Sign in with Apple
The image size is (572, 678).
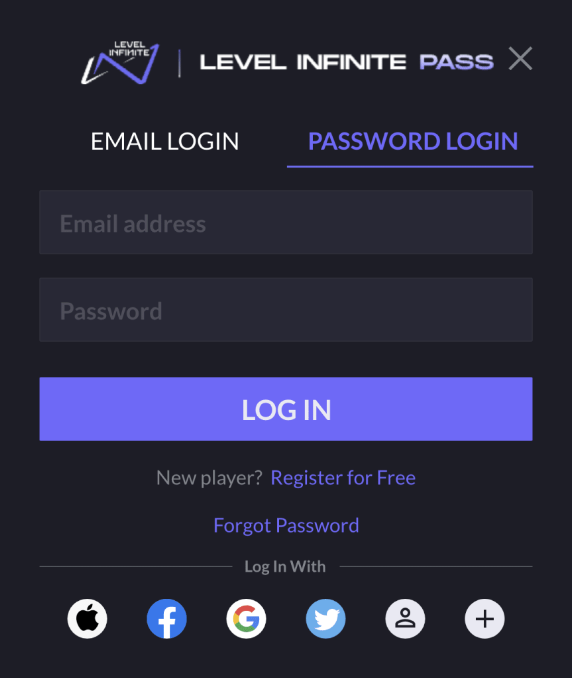tap(87, 619)
